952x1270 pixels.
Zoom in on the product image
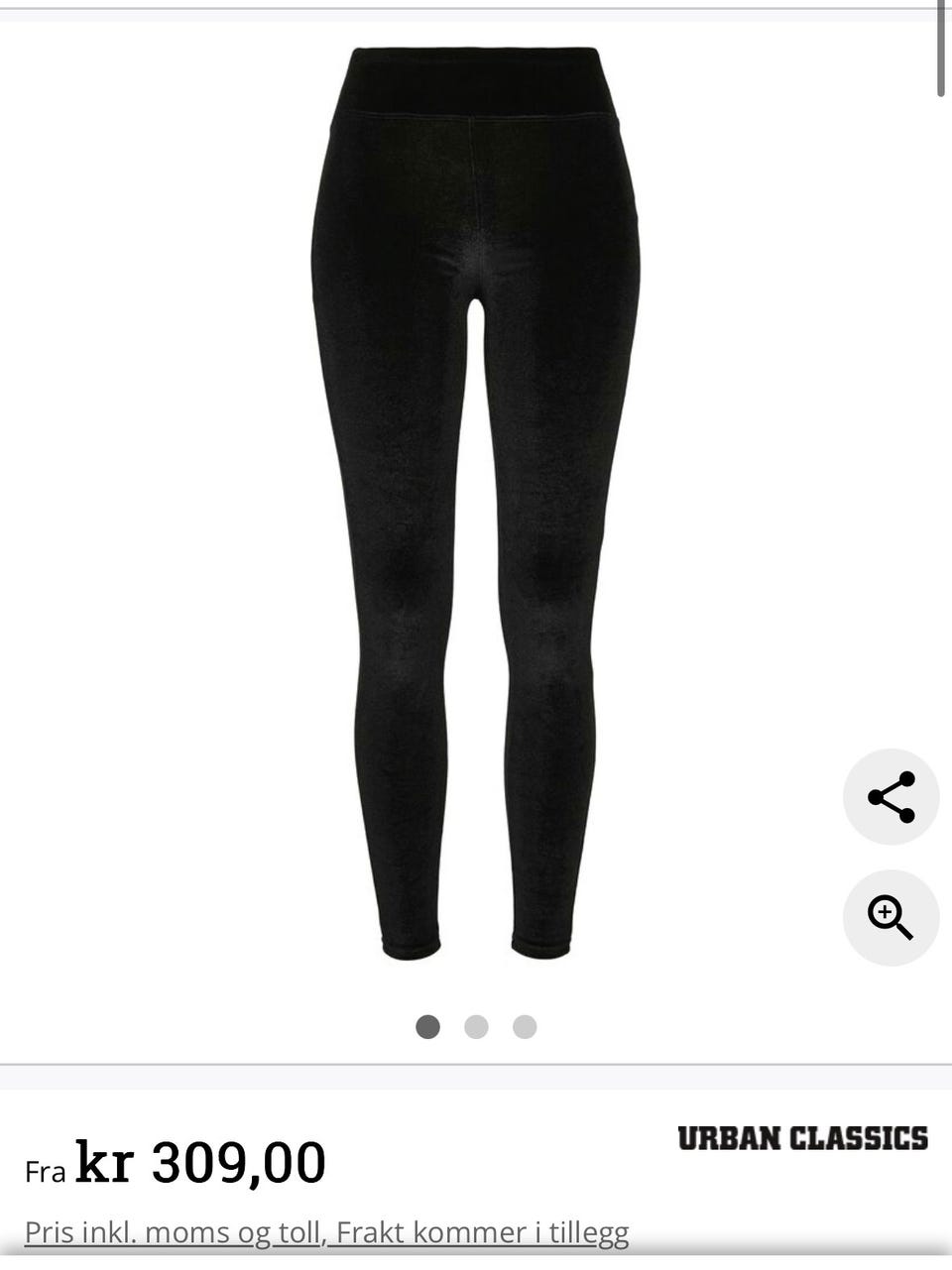(x=891, y=918)
